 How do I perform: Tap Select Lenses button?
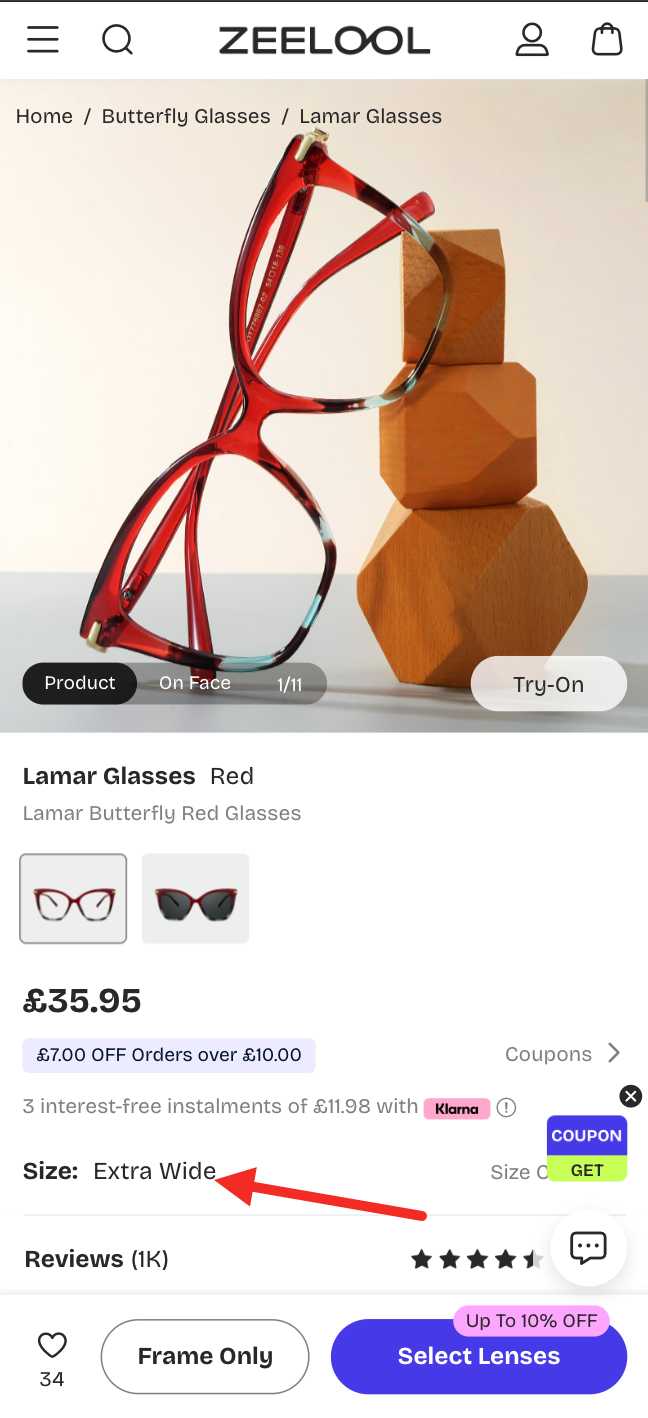[479, 1356]
